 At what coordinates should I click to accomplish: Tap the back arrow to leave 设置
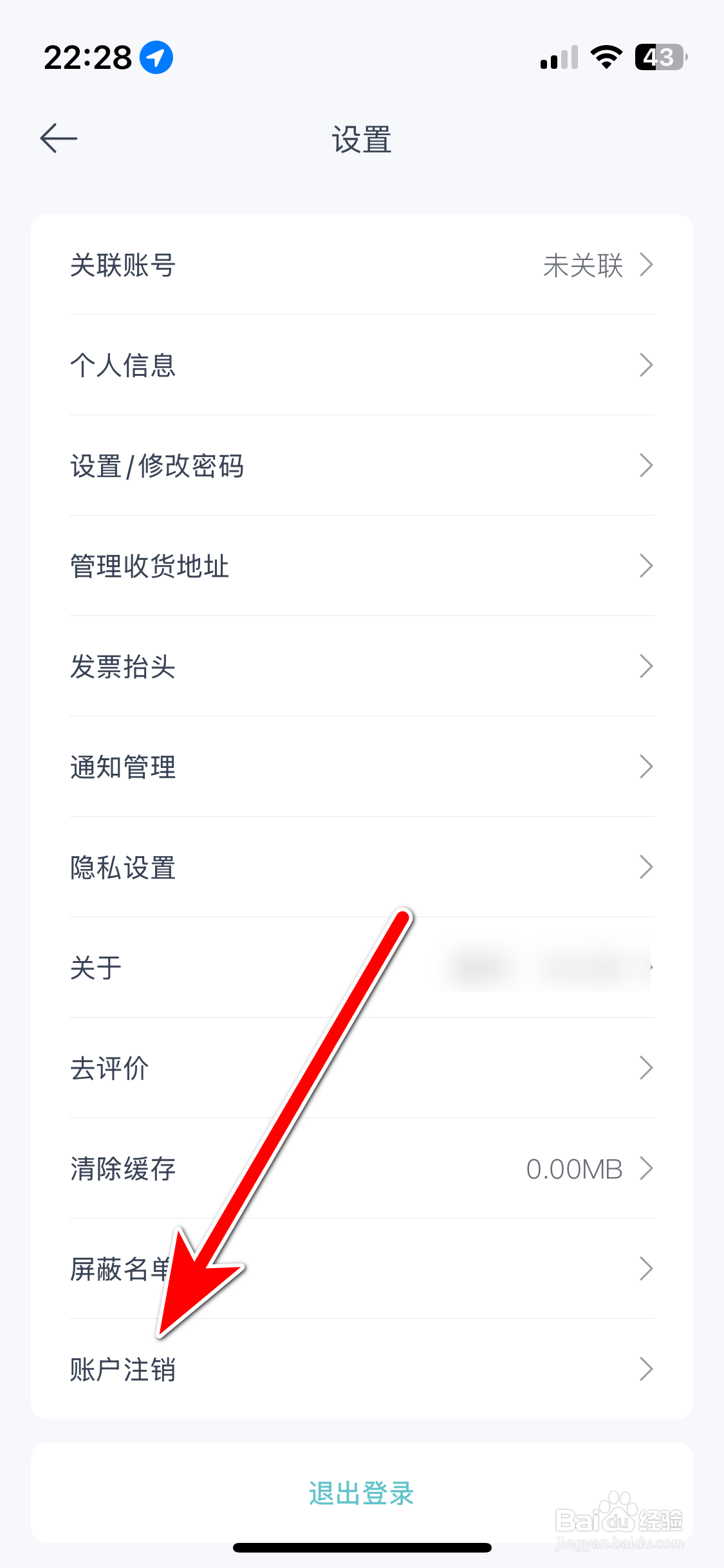coord(59,138)
